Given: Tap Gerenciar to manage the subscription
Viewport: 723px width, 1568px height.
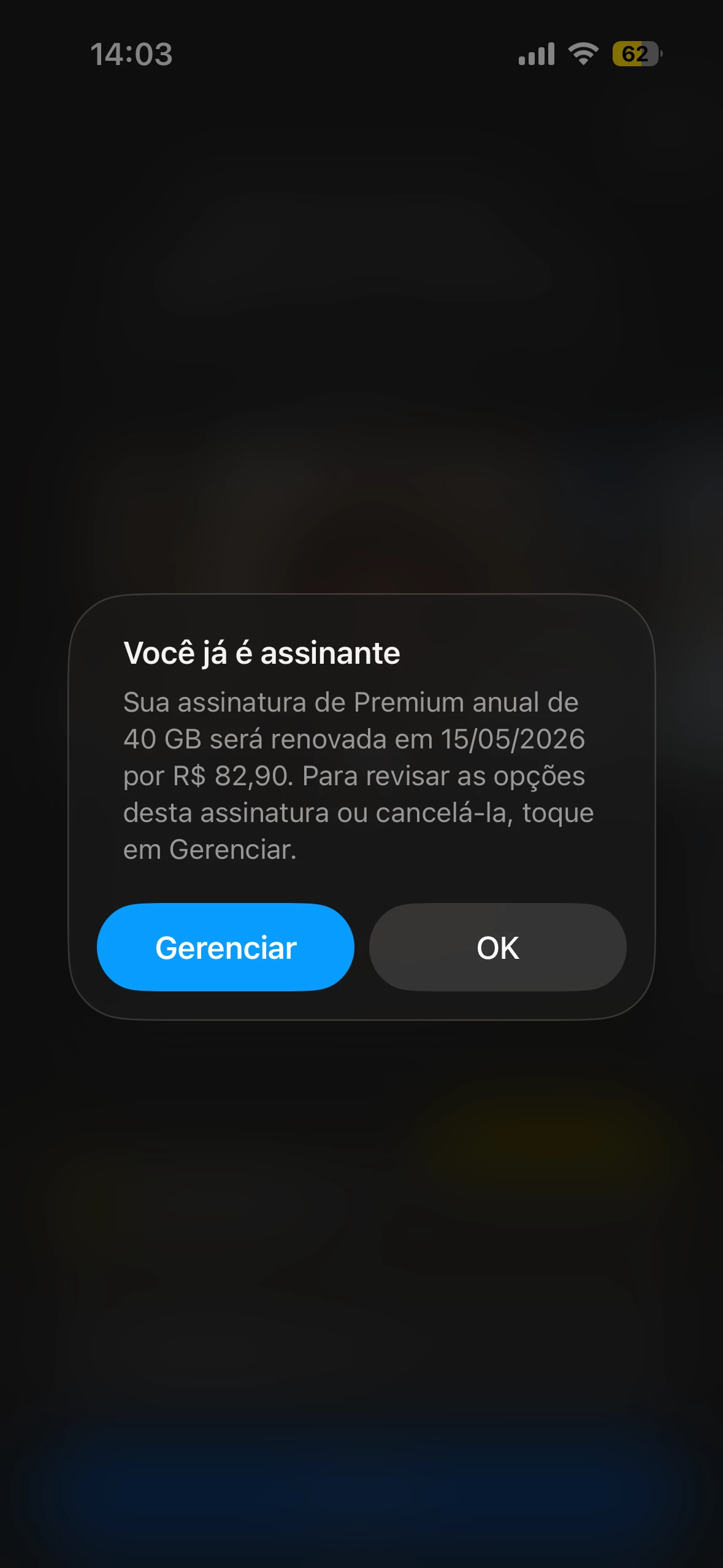Looking at the screenshot, I should click(226, 947).
